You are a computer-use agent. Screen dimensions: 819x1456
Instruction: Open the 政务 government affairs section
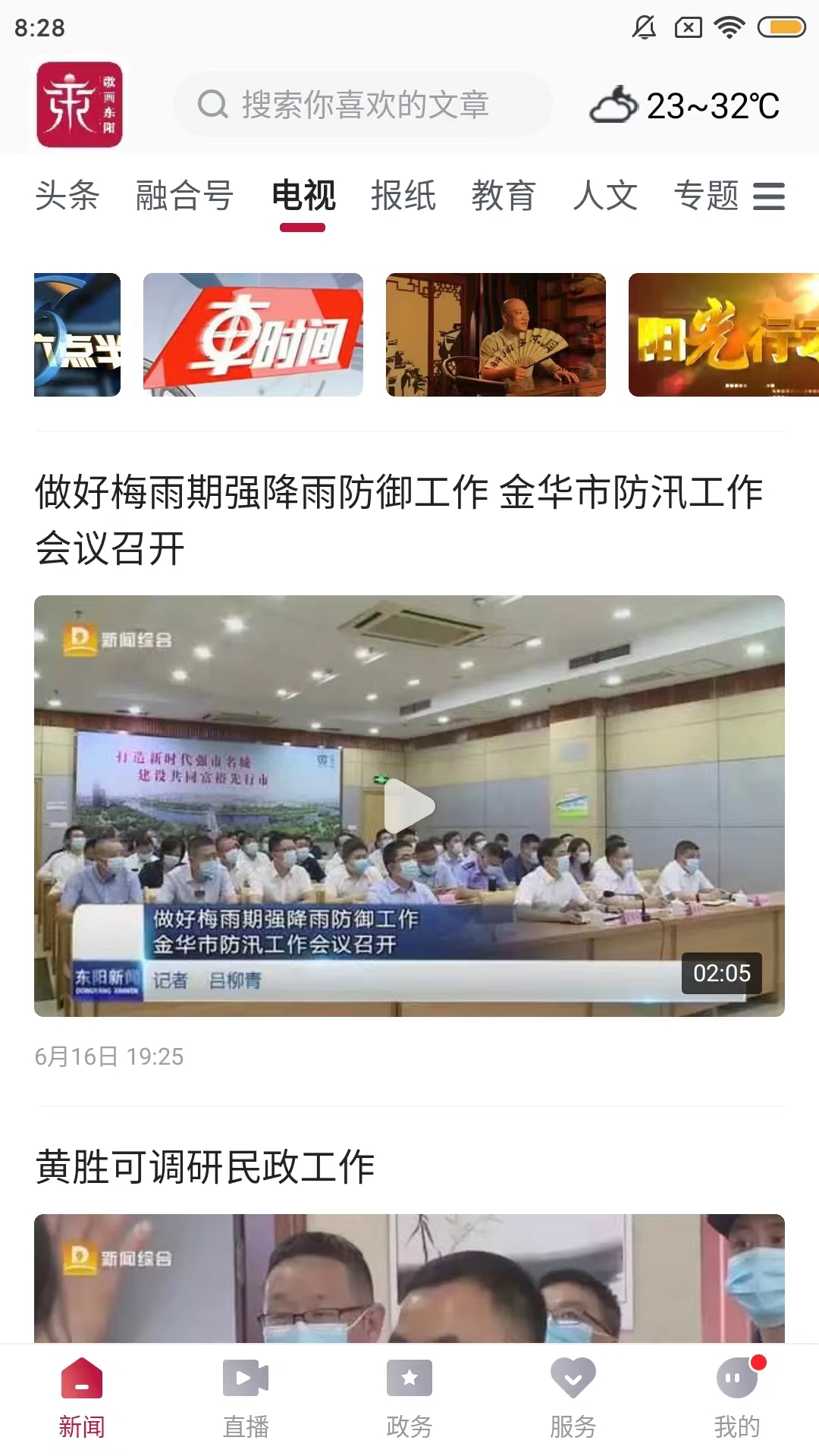(x=409, y=1399)
